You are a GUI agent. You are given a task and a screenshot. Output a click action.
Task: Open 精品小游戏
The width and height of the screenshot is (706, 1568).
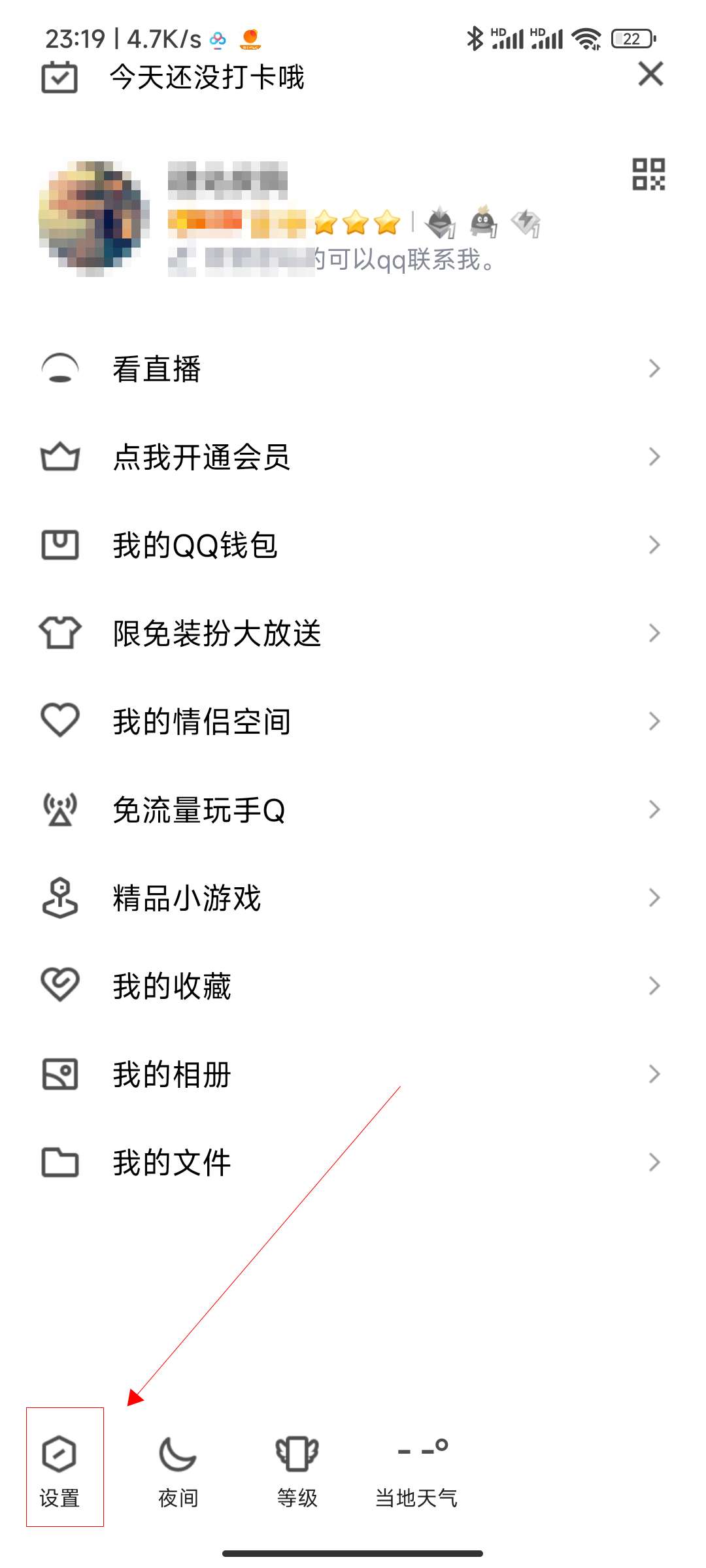tap(352, 898)
